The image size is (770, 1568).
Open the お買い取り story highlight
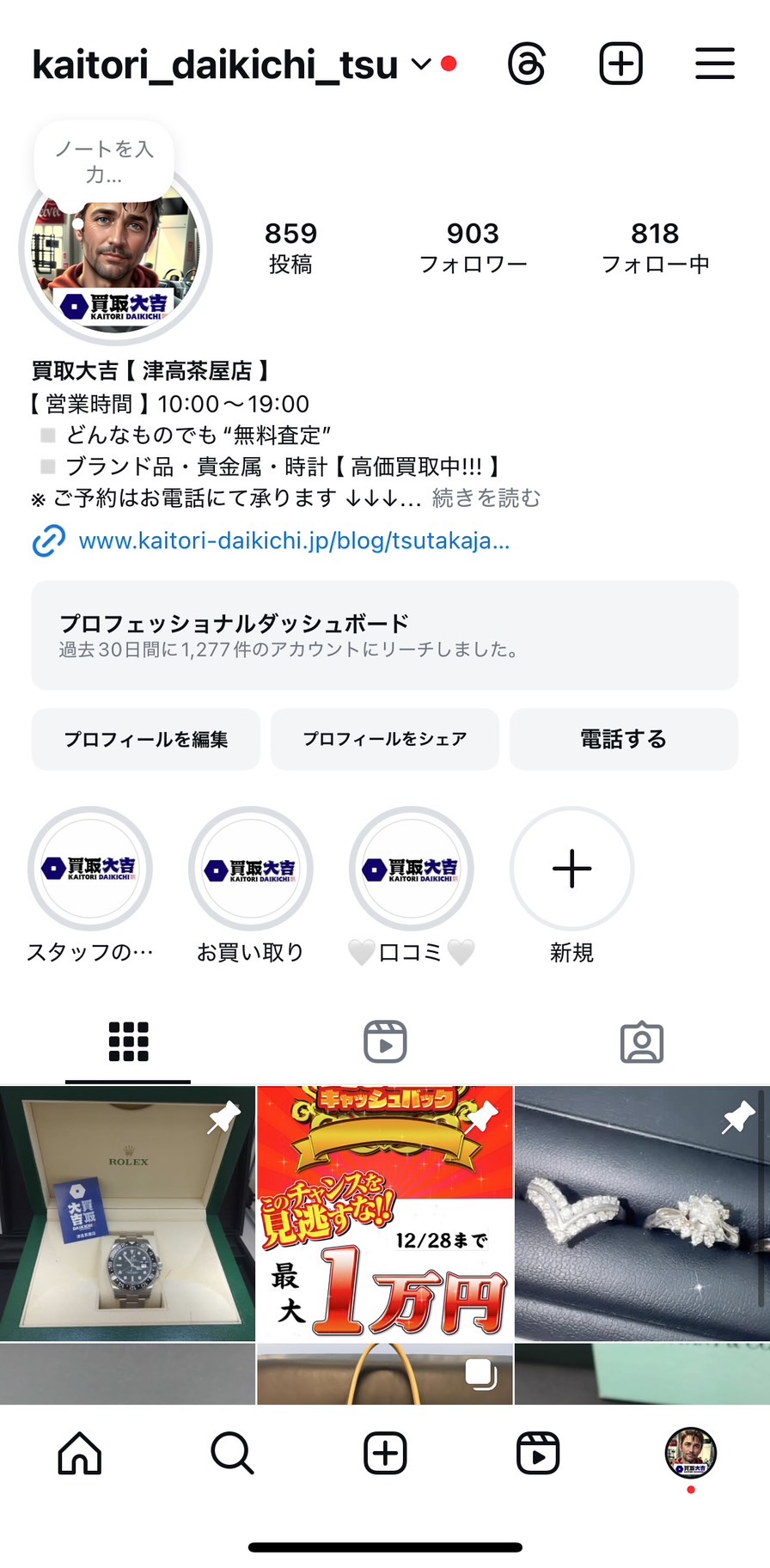point(250,869)
